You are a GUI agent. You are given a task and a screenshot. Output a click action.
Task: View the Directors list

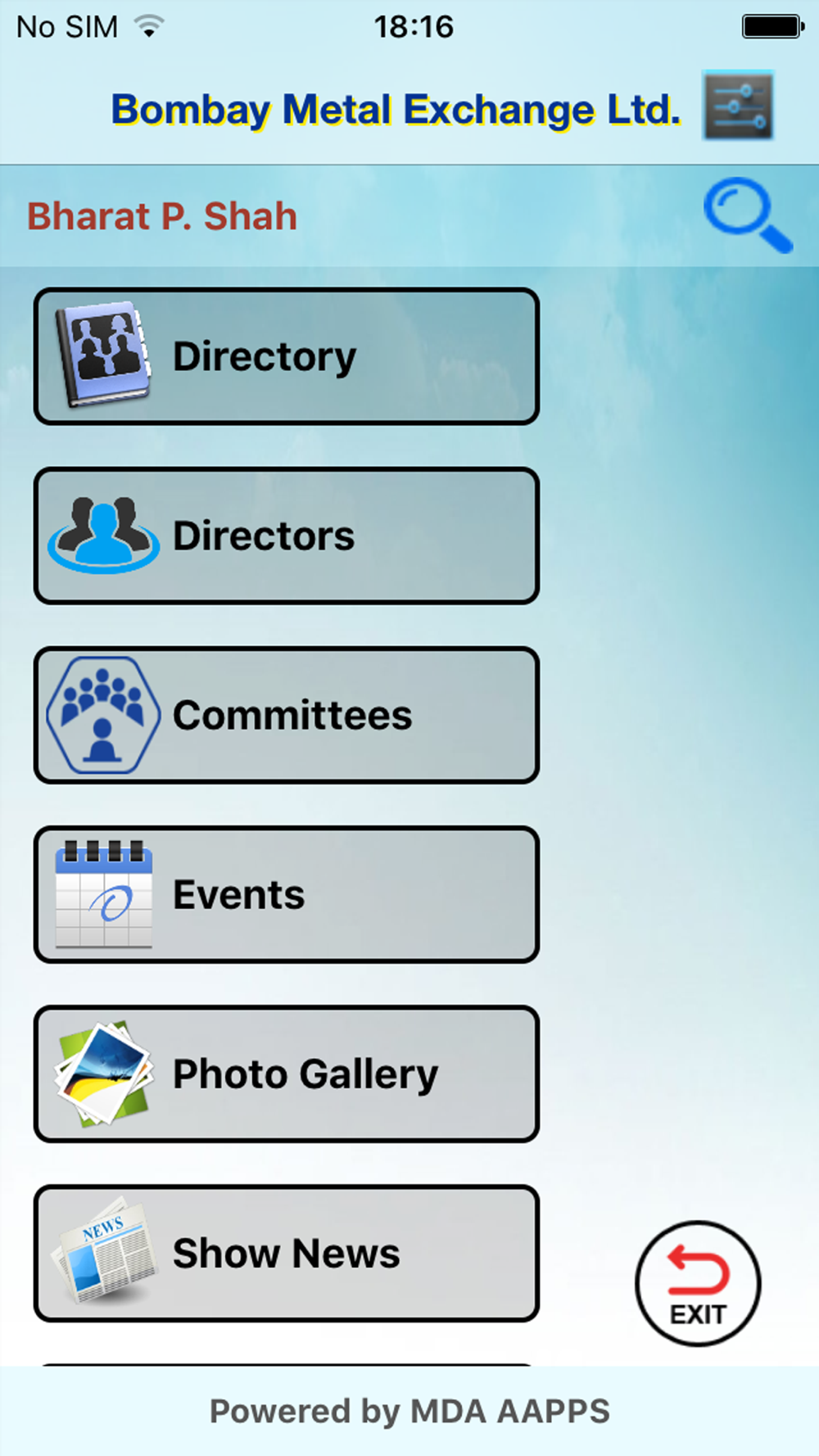286,536
